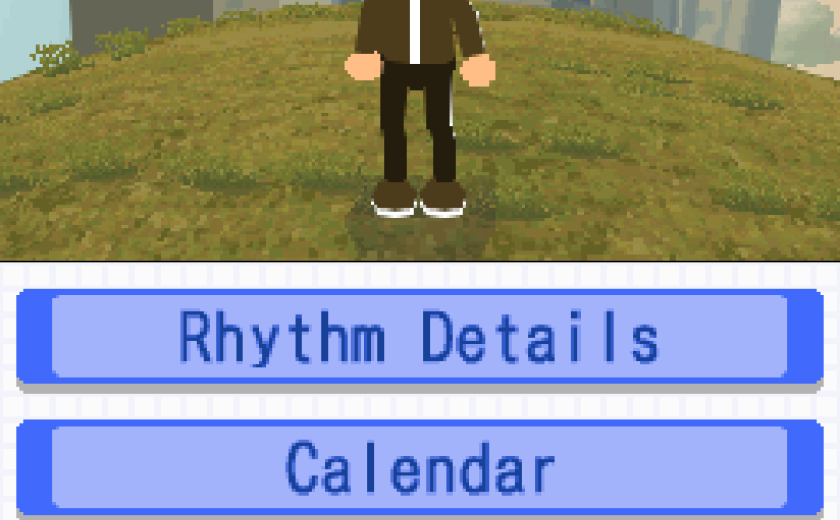Open Rhythm Details
Screen dimensions: 840x520
pos(419,337)
